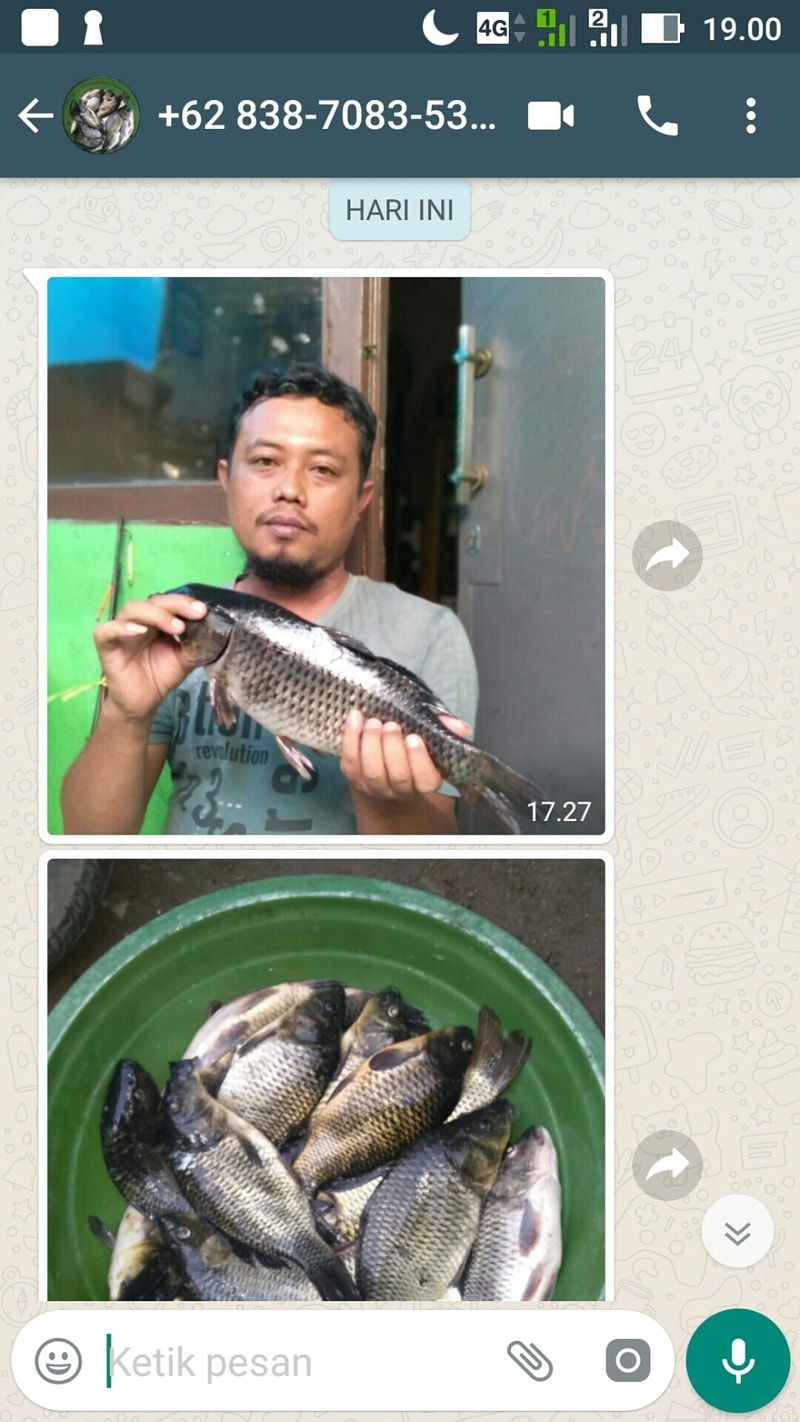Image resolution: width=800 pixels, height=1422 pixels.
Task: Forward the fish basin photo
Action: 667,1165
